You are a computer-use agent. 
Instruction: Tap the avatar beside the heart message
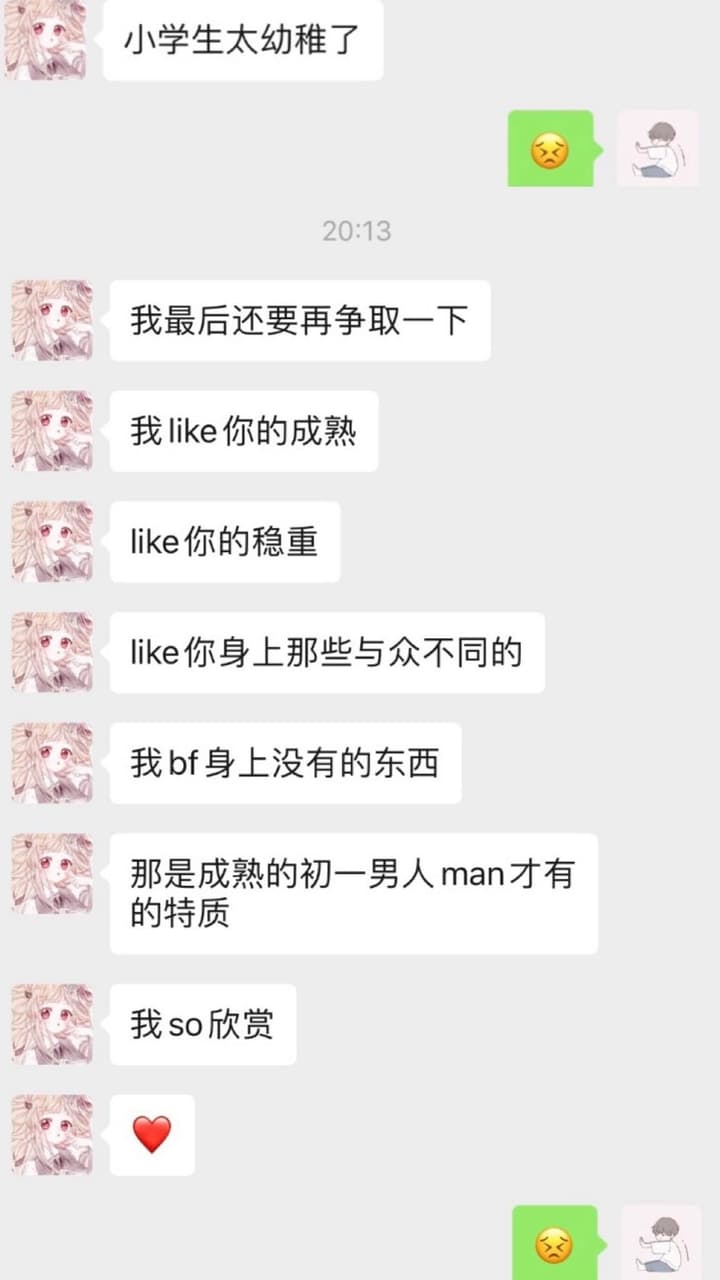[x=52, y=1135]
